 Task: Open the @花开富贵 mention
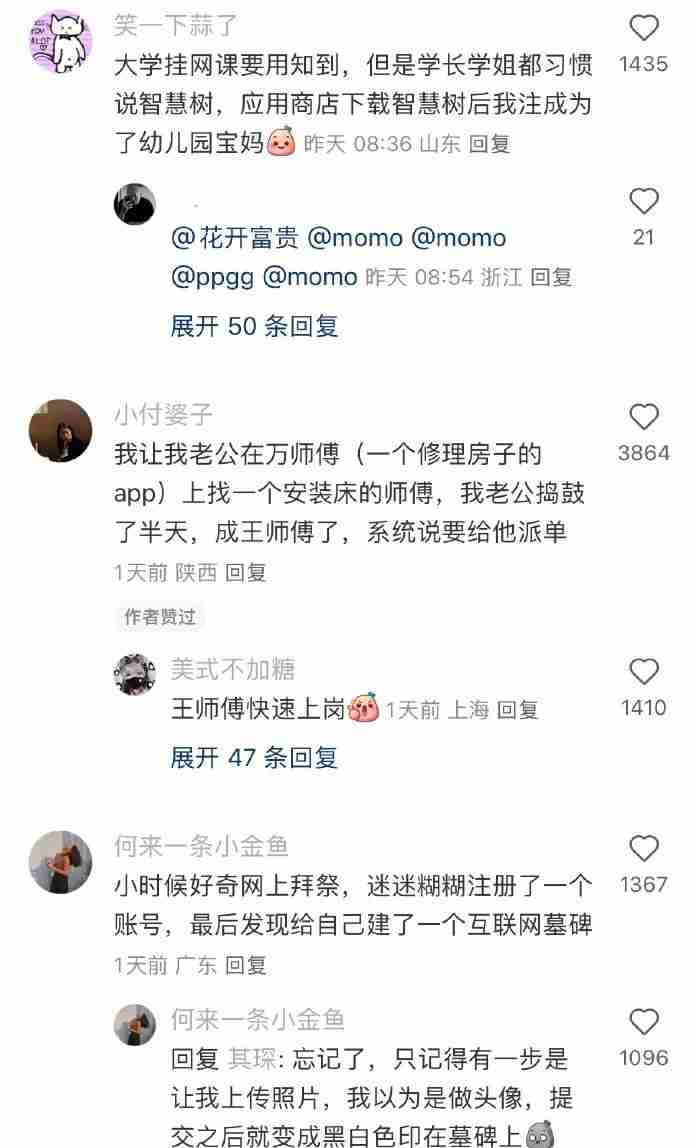(x=234, y=238)
